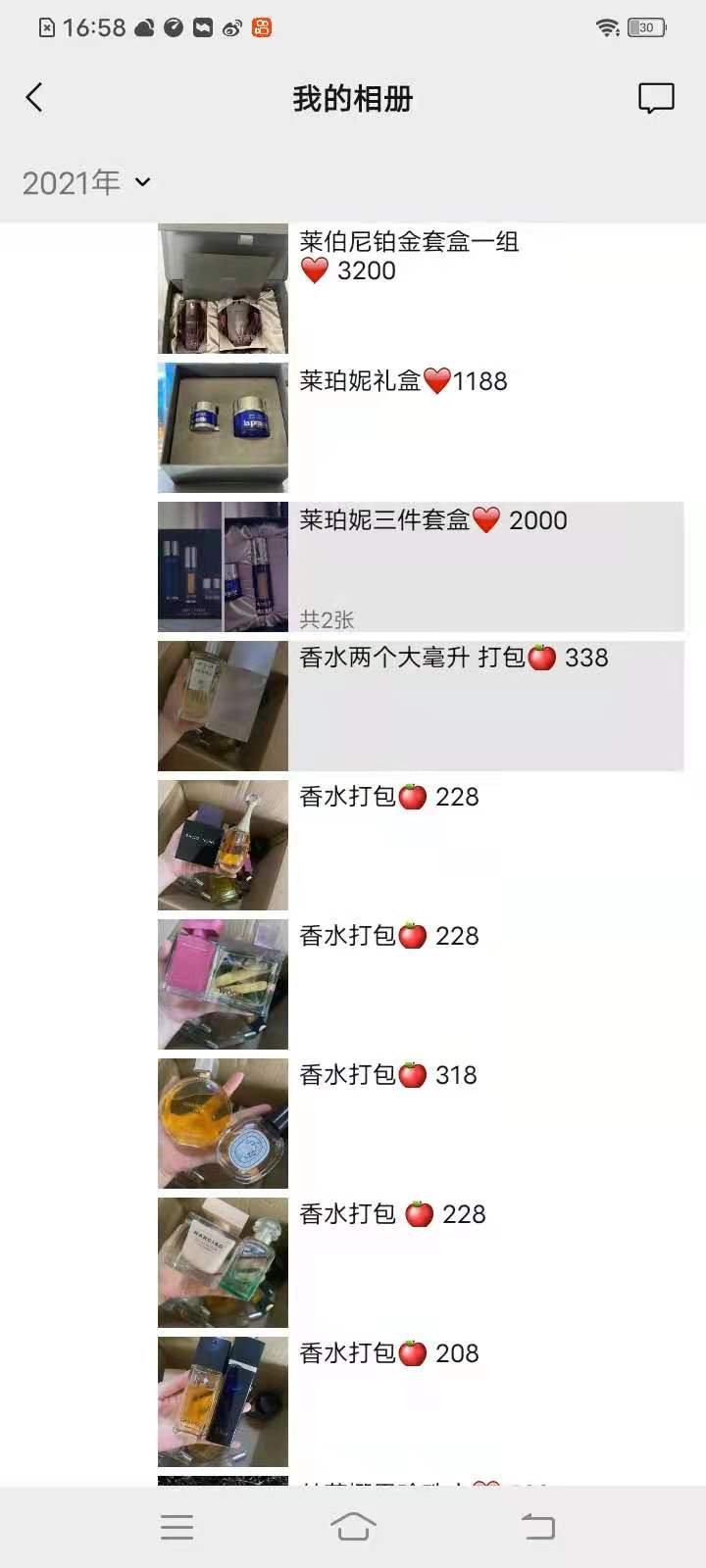View the photo of the 莱珀妮礼盒 post
706x1568 pixels.
click(223, 427)
